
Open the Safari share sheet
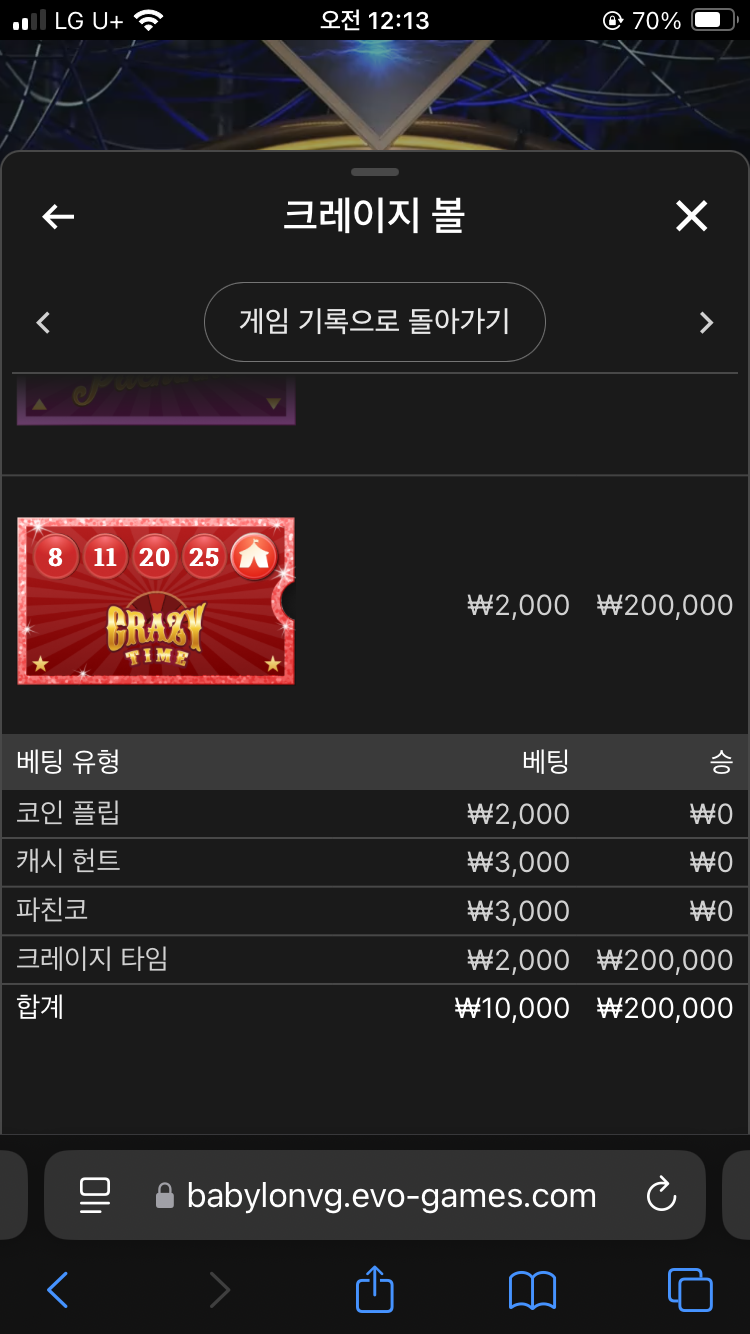tap(375, 1288)
